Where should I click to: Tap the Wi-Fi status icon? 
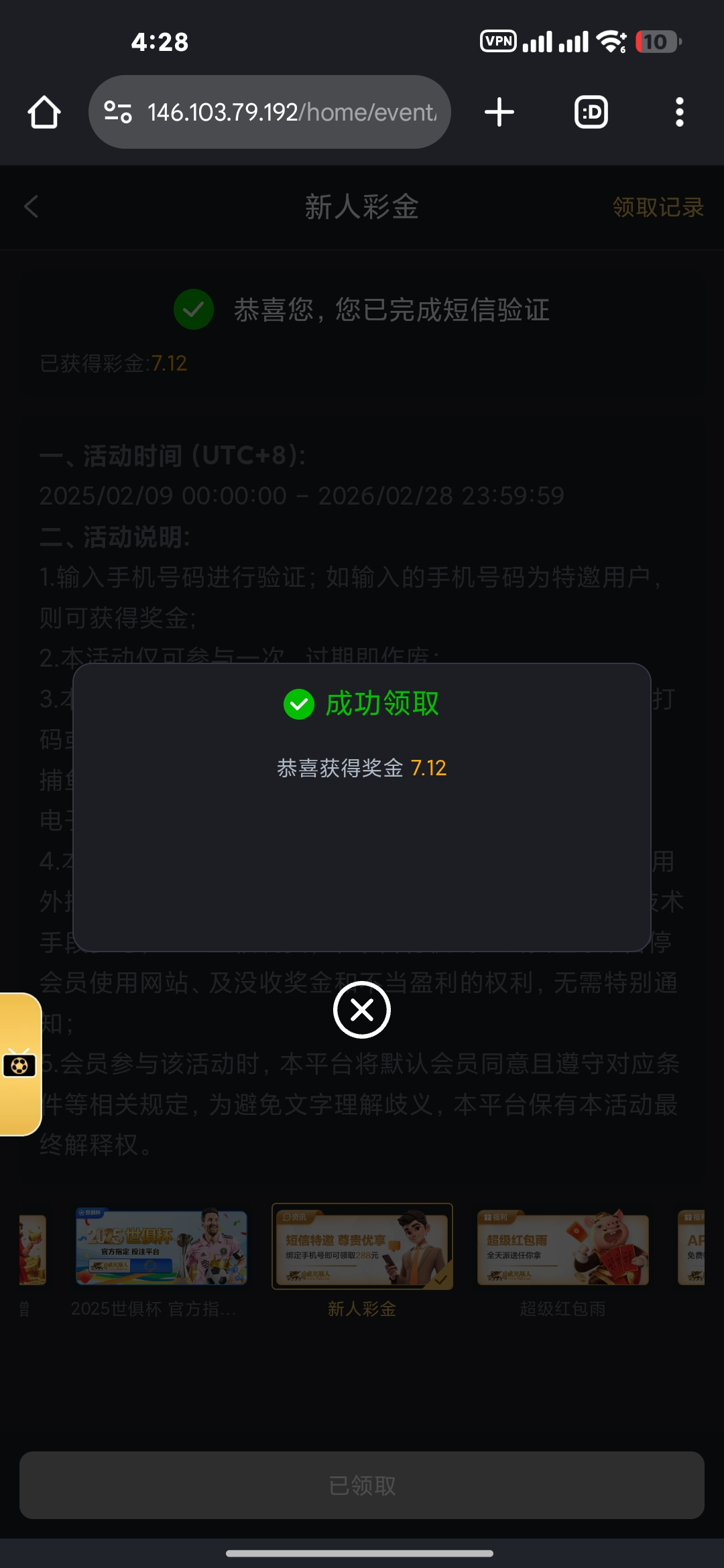(611, 42)
